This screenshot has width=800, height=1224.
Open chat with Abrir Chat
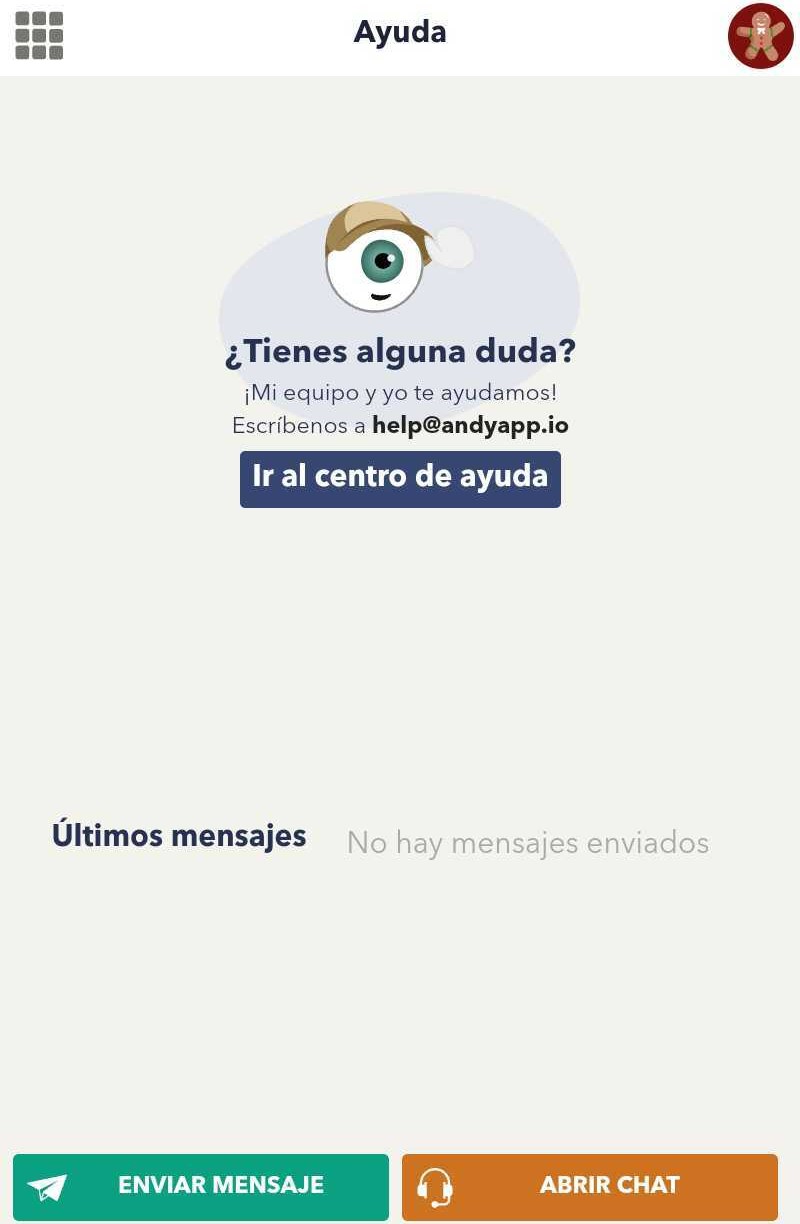(590, 1187)
